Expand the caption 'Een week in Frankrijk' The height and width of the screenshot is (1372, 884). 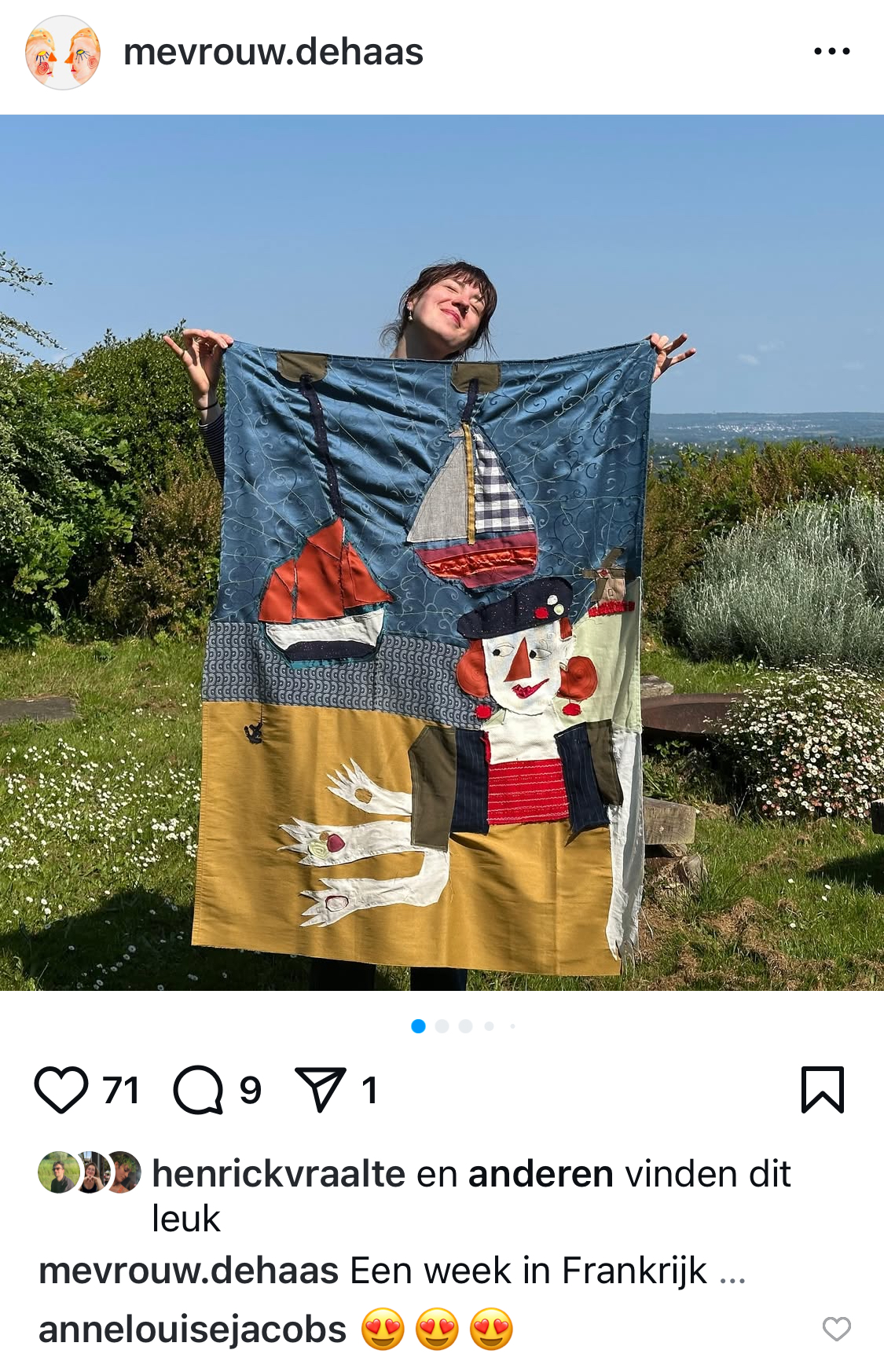(732, 1271)
